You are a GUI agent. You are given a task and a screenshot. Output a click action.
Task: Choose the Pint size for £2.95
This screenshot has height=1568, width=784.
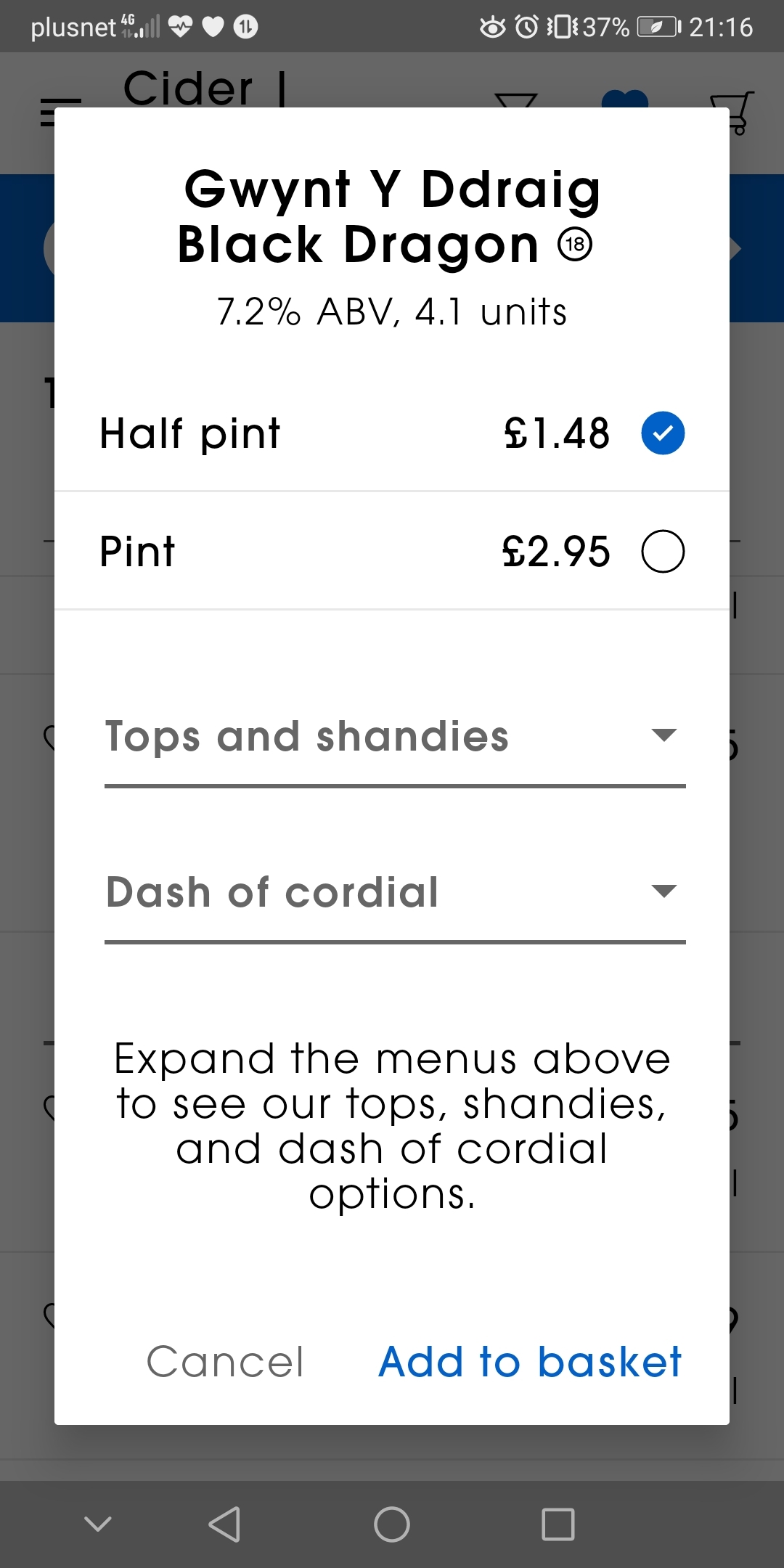[662, 552]
